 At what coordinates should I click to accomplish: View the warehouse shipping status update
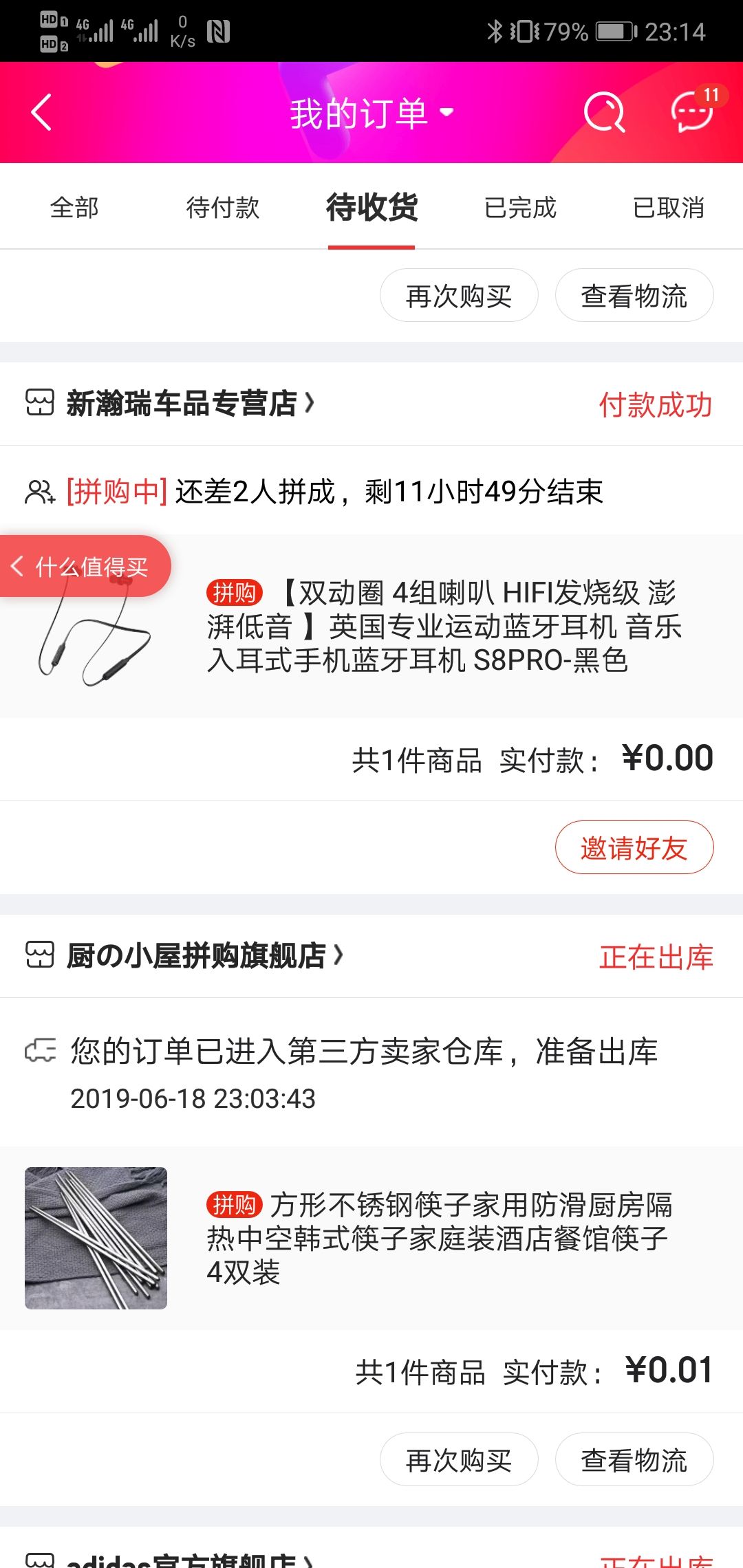coord(365,1073)
